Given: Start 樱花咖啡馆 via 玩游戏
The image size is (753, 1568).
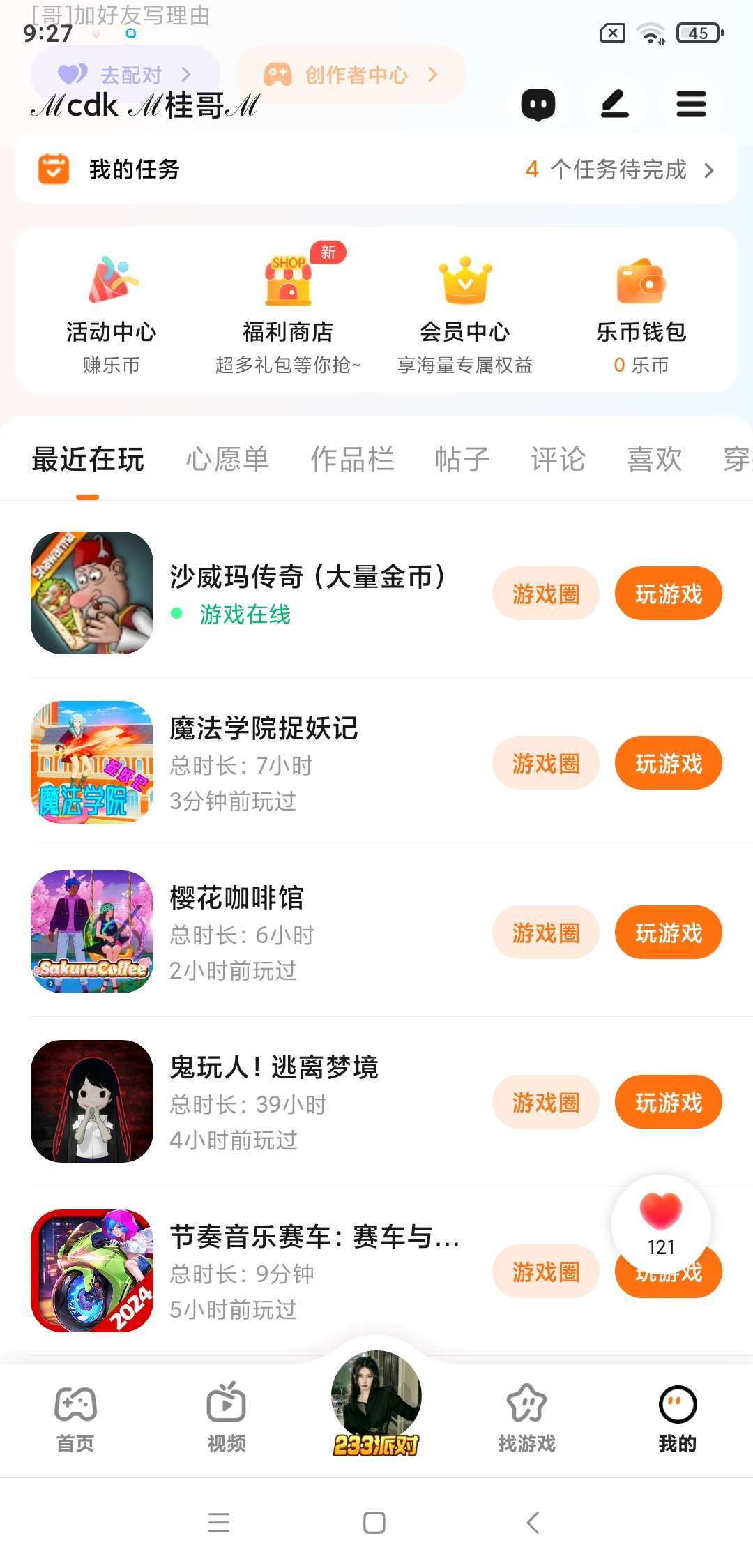Looking at the screenshot, I should (x=668, y=933).
